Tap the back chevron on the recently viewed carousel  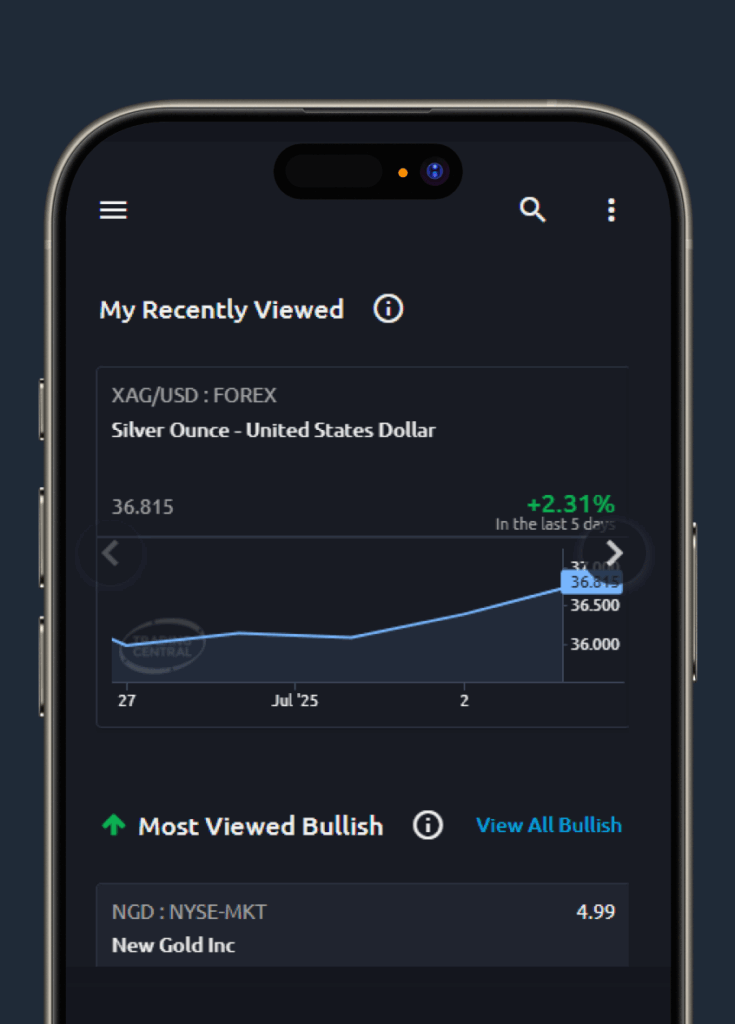click(111, 553)
